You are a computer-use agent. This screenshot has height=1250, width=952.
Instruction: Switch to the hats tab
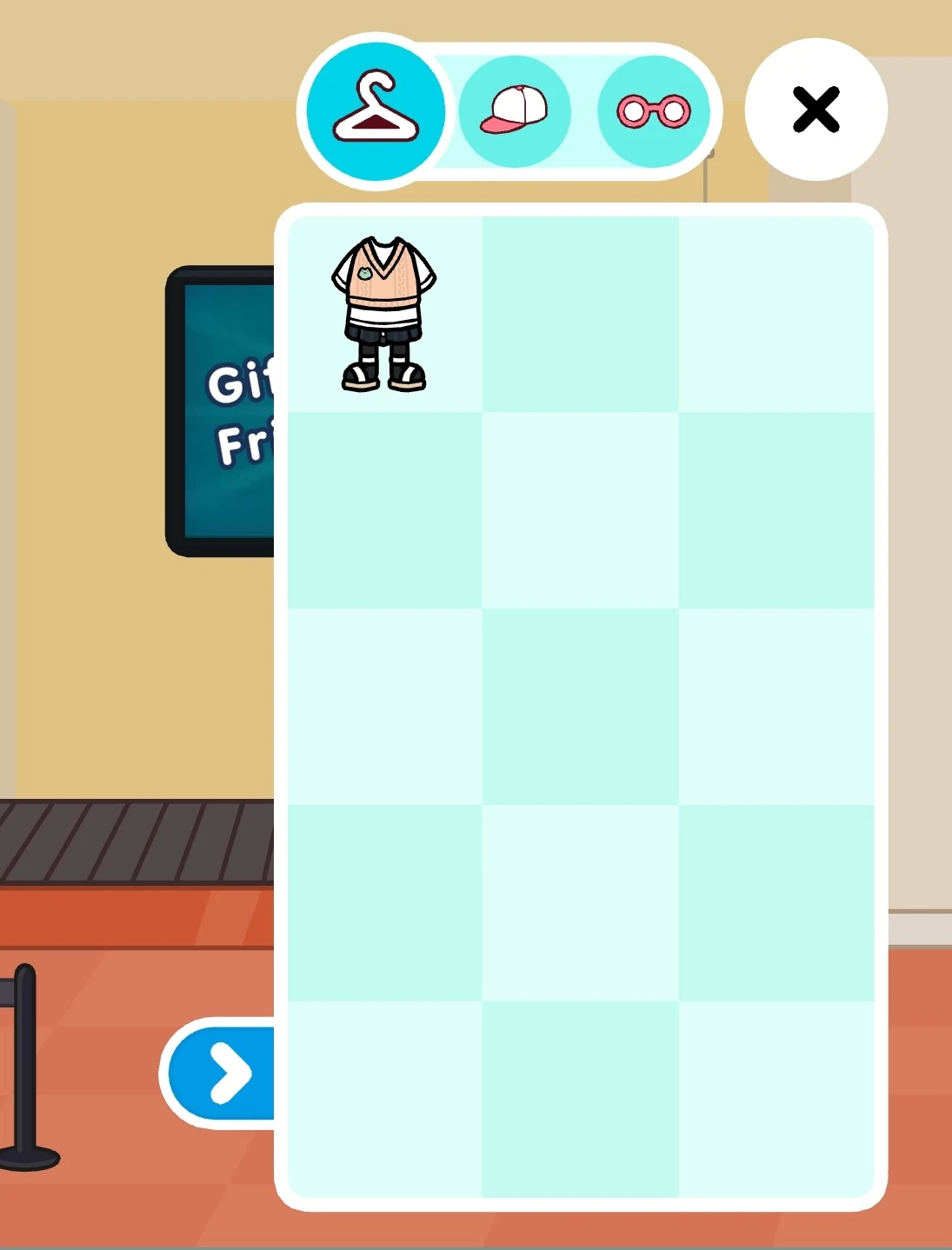(x=515, y=111)
